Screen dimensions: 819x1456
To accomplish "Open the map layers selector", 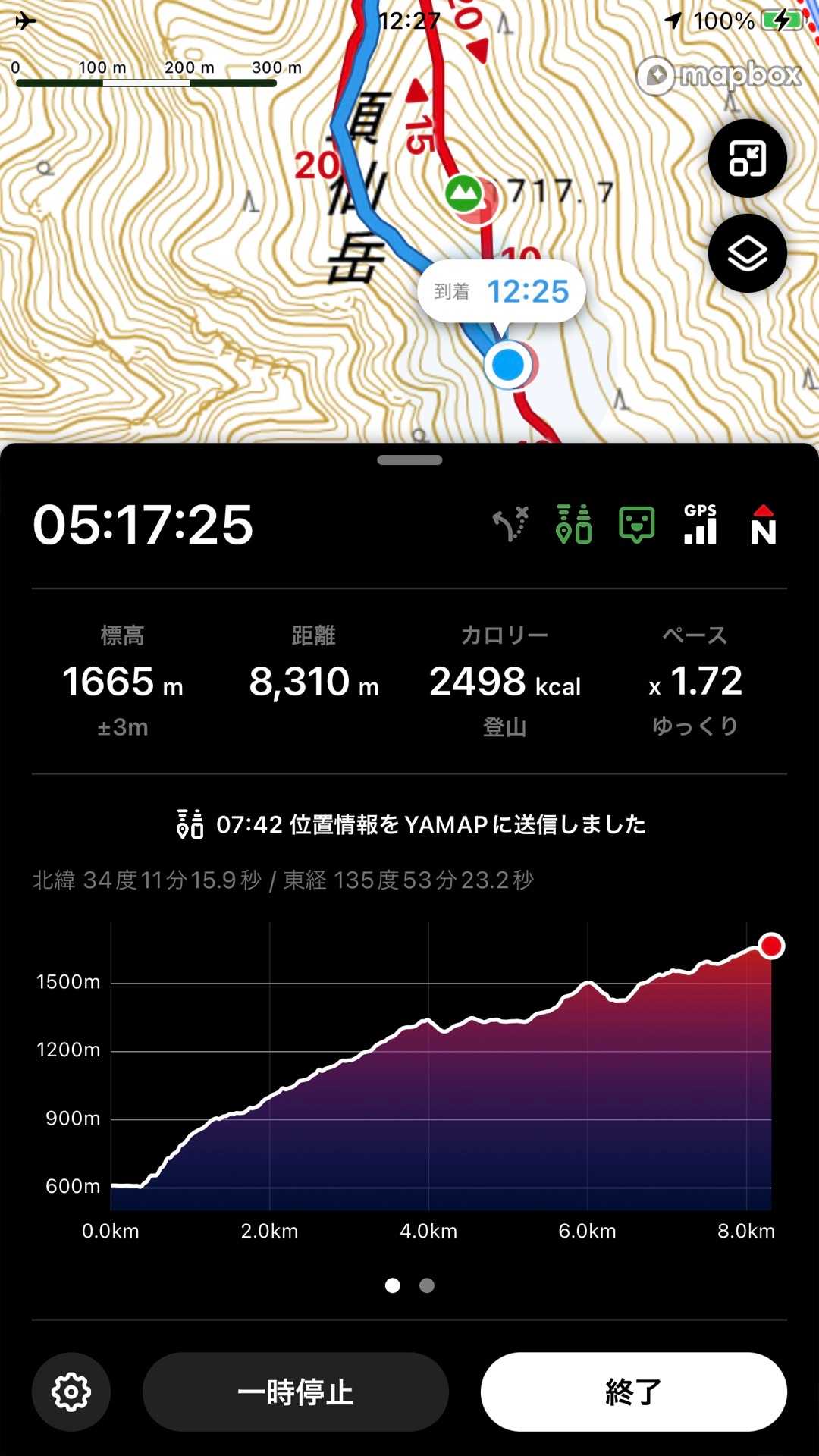I will pos(747,253).
